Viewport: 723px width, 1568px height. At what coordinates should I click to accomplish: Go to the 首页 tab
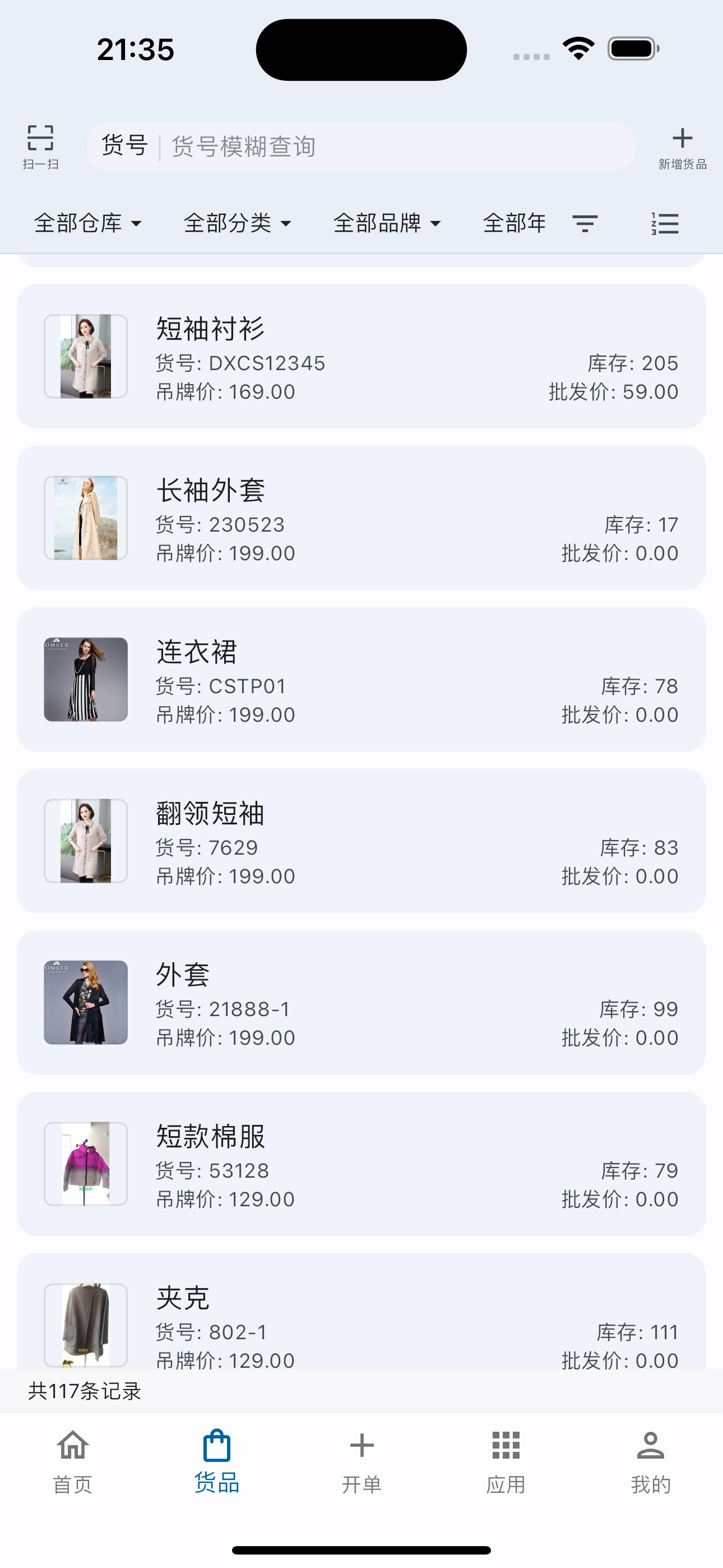tap(72, 1462)
